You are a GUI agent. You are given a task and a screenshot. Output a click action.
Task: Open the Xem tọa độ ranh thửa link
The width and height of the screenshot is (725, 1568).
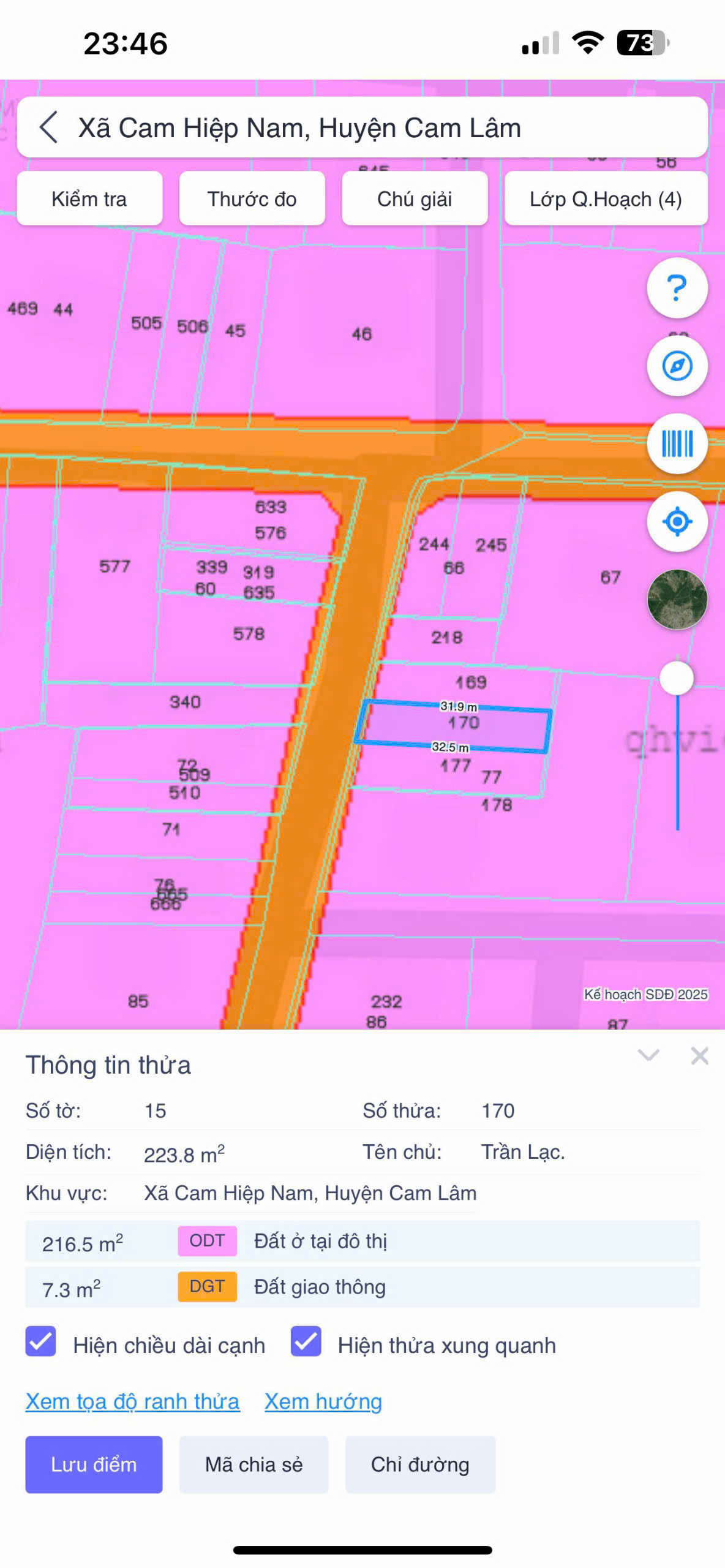132,1401
